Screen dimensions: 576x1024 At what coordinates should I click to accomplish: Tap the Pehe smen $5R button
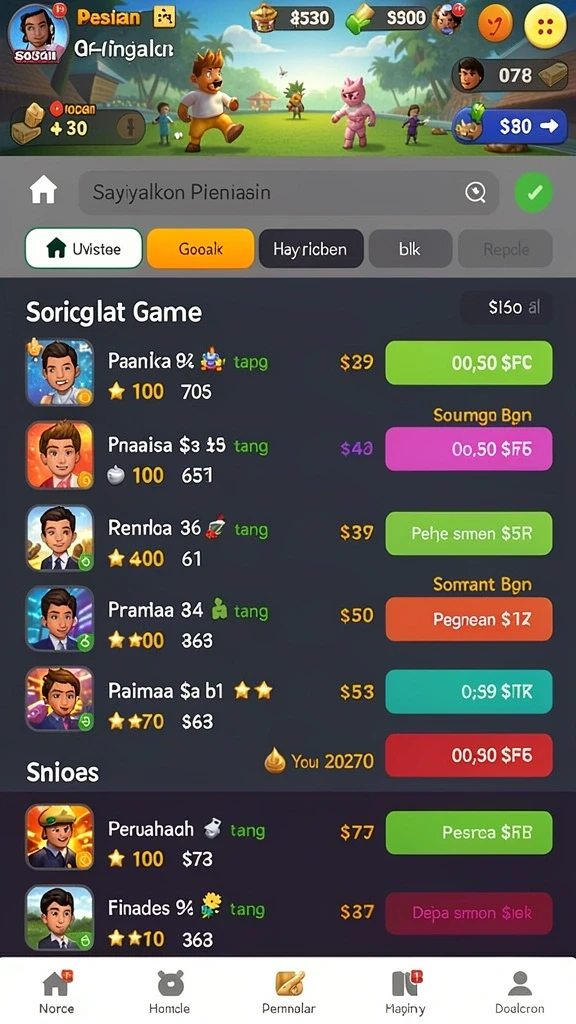point(469,534)
